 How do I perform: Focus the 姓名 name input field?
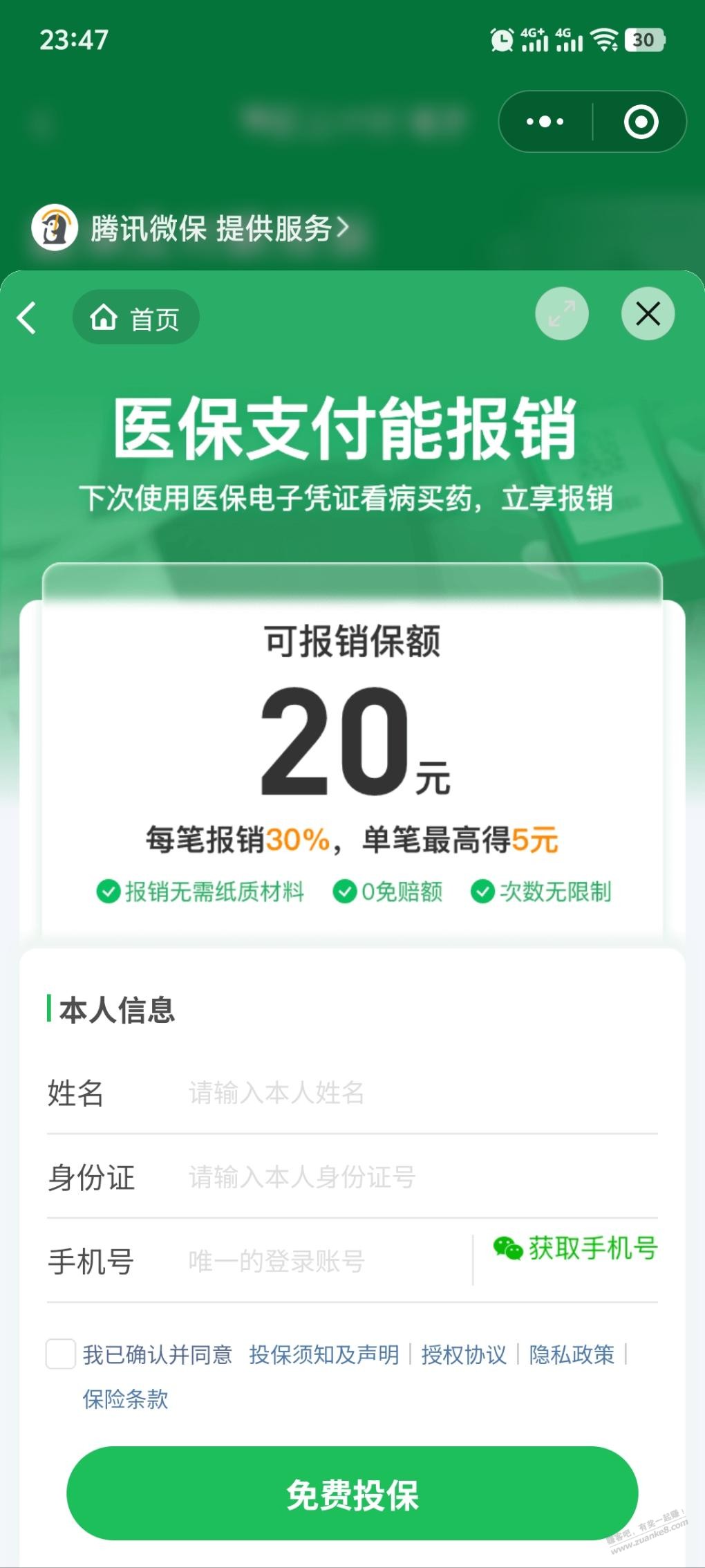coord(415,1093)
